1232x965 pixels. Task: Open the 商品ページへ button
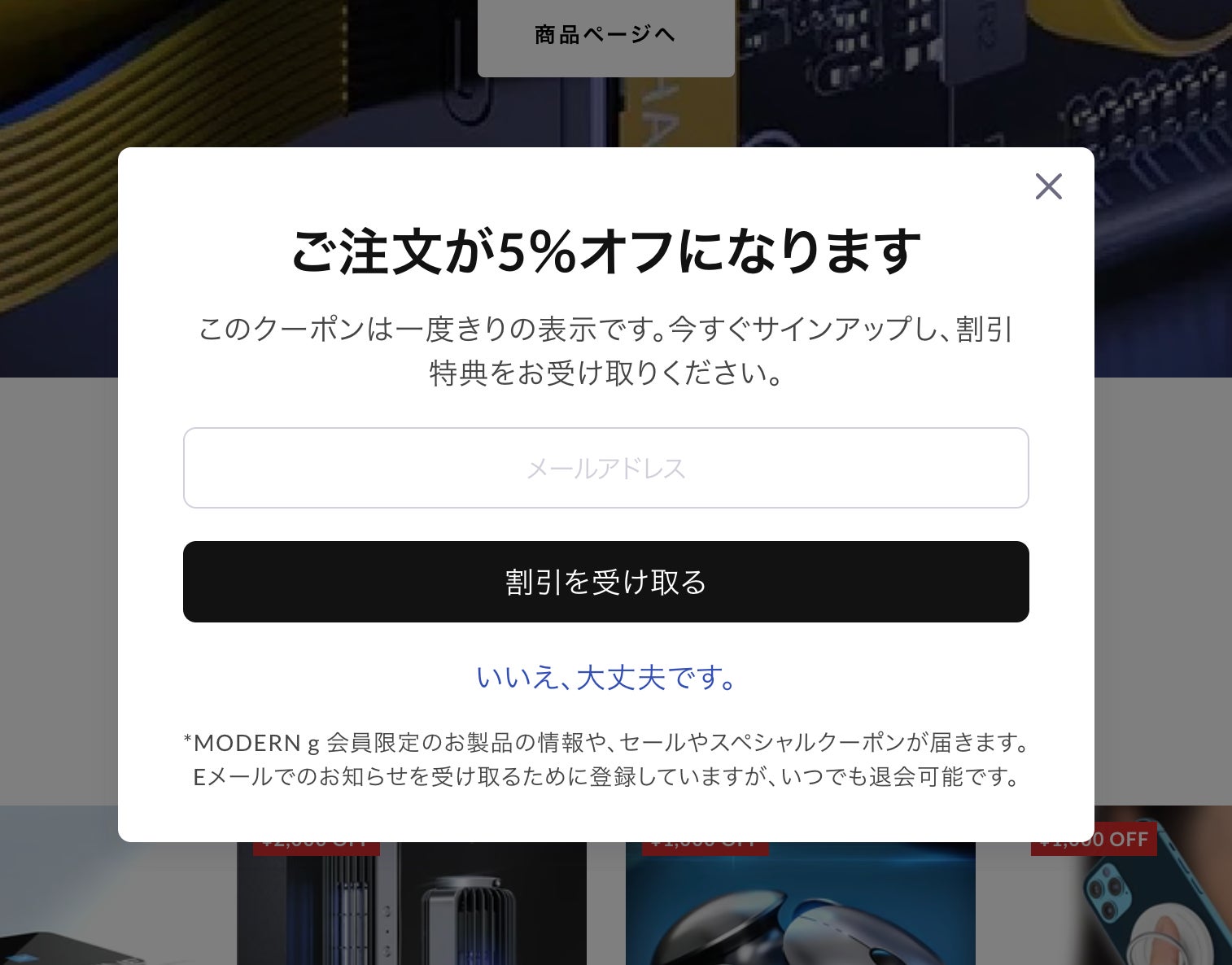605,35
